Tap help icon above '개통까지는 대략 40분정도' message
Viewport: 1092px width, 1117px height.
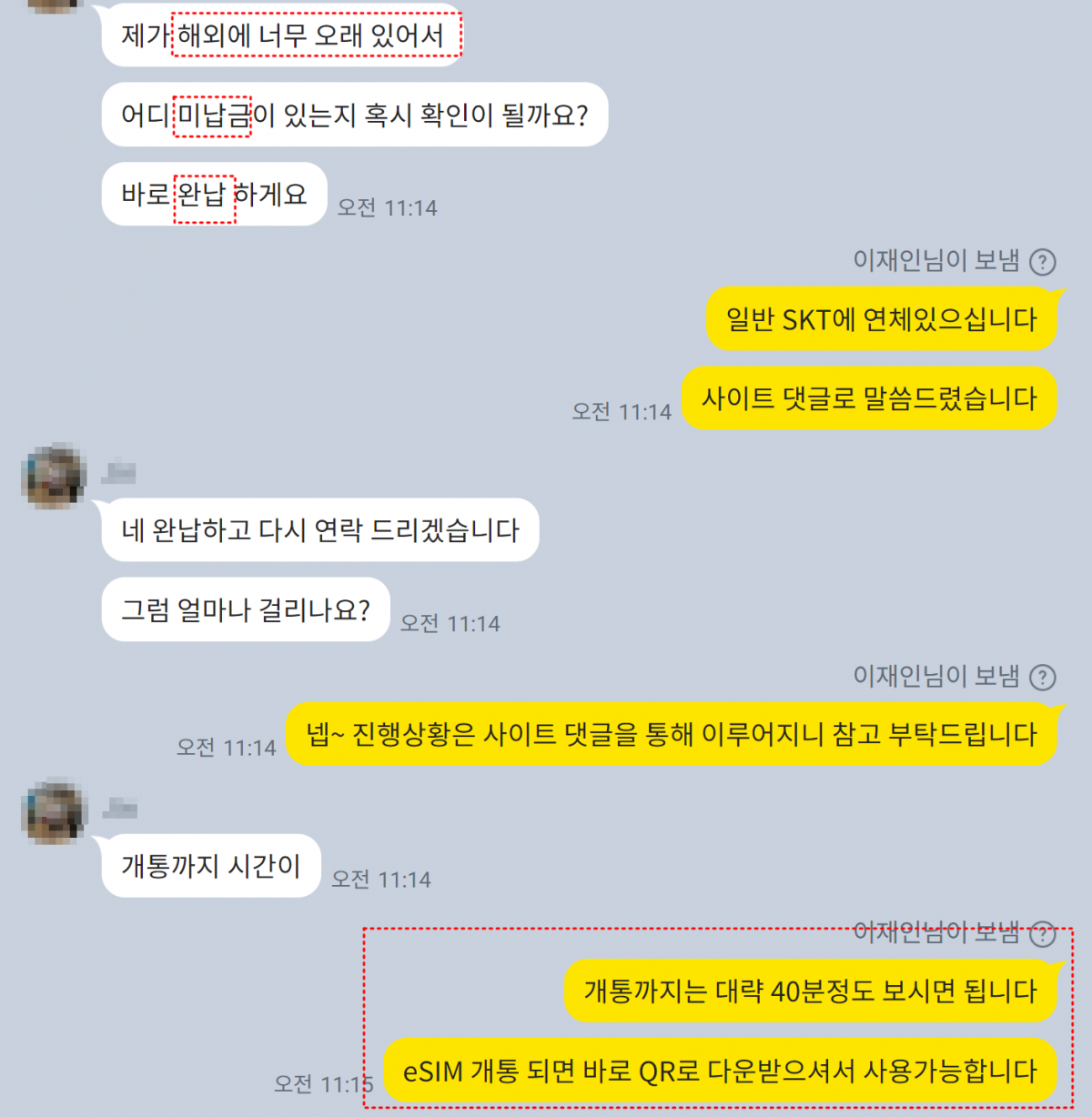coord(1042,933)
